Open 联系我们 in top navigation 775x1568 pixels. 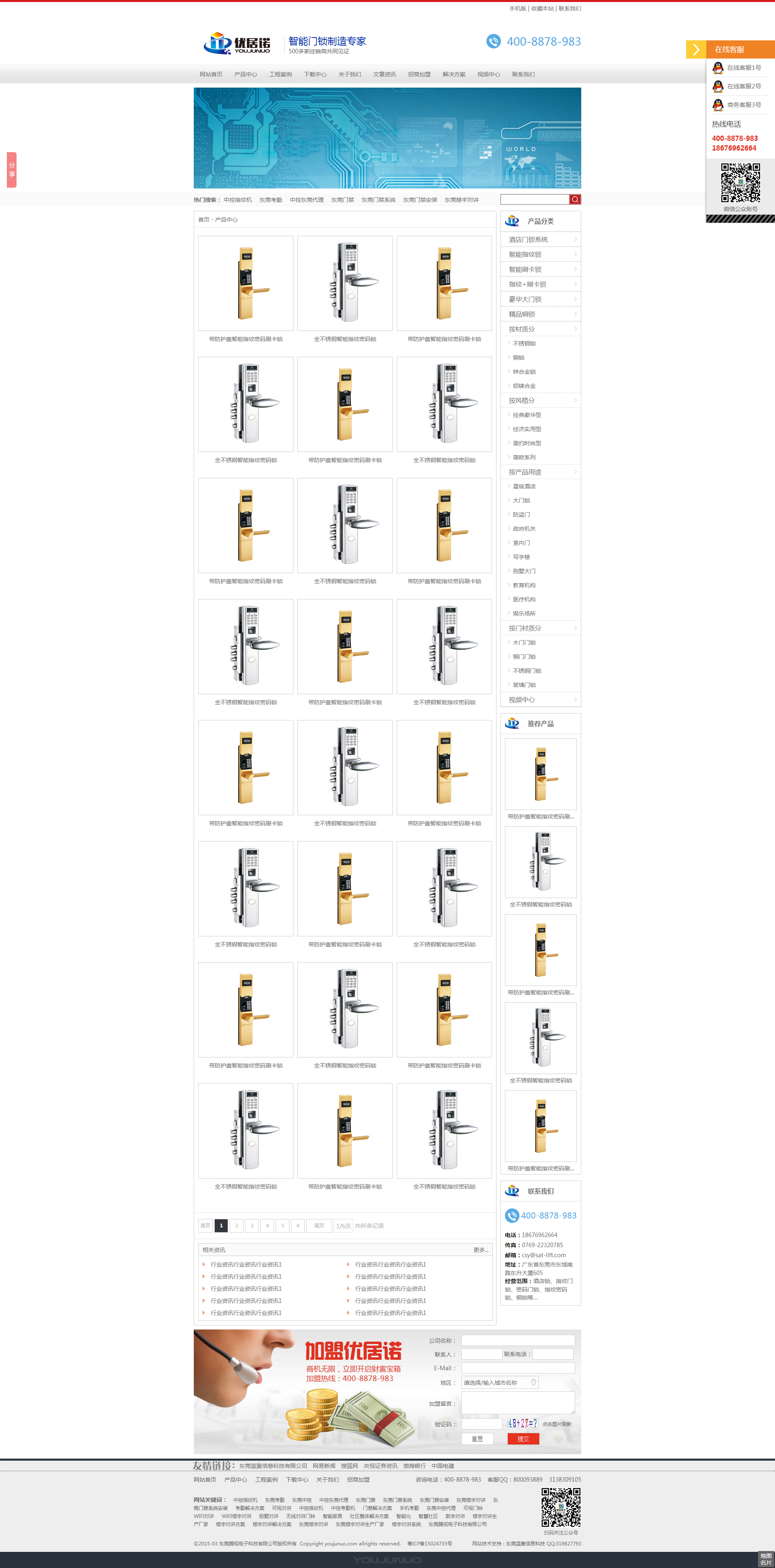coord(523,74)
